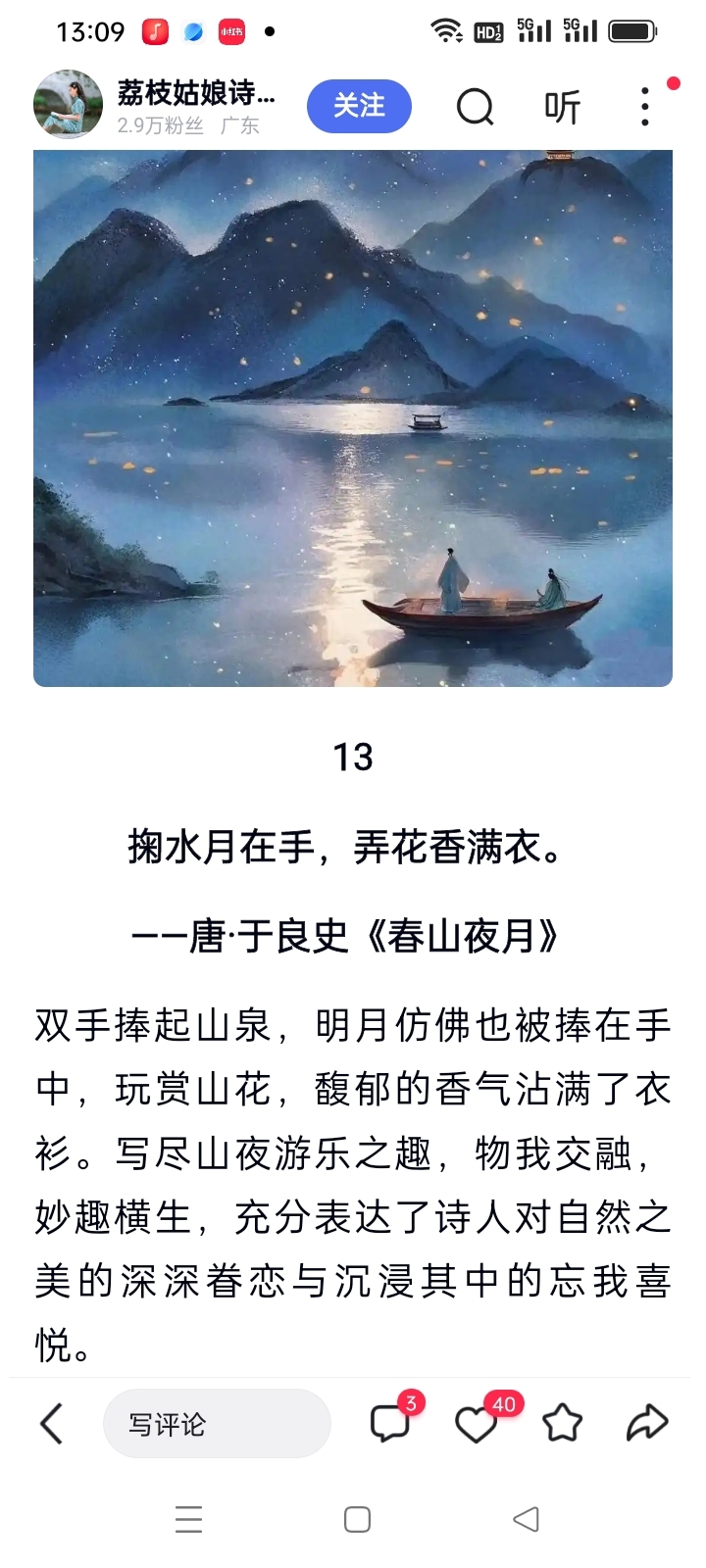View the moonlit boat illustration

click(x=353, y=418)
